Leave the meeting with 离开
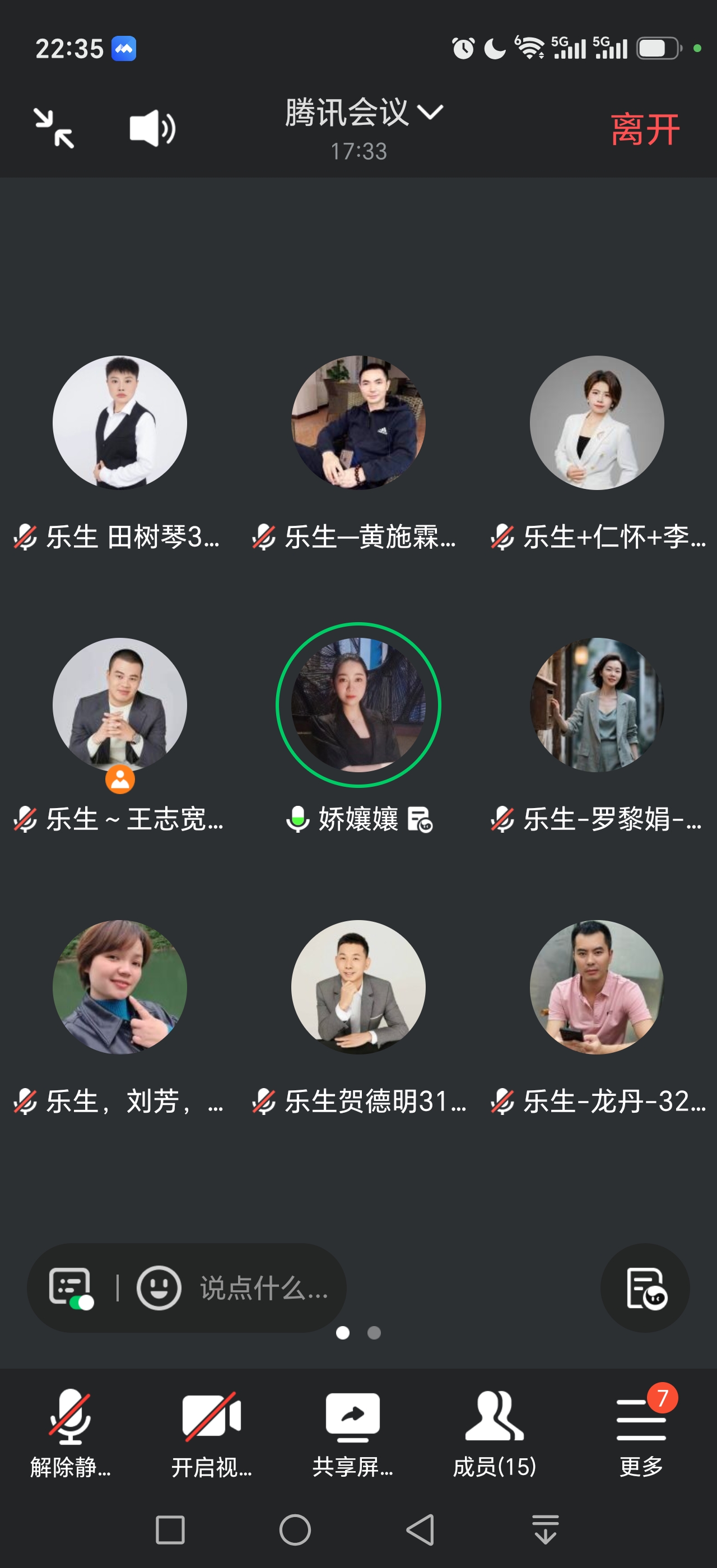The width and height of the screenshot is (717, 1568). pyautogui.click(x=645, y=130)
